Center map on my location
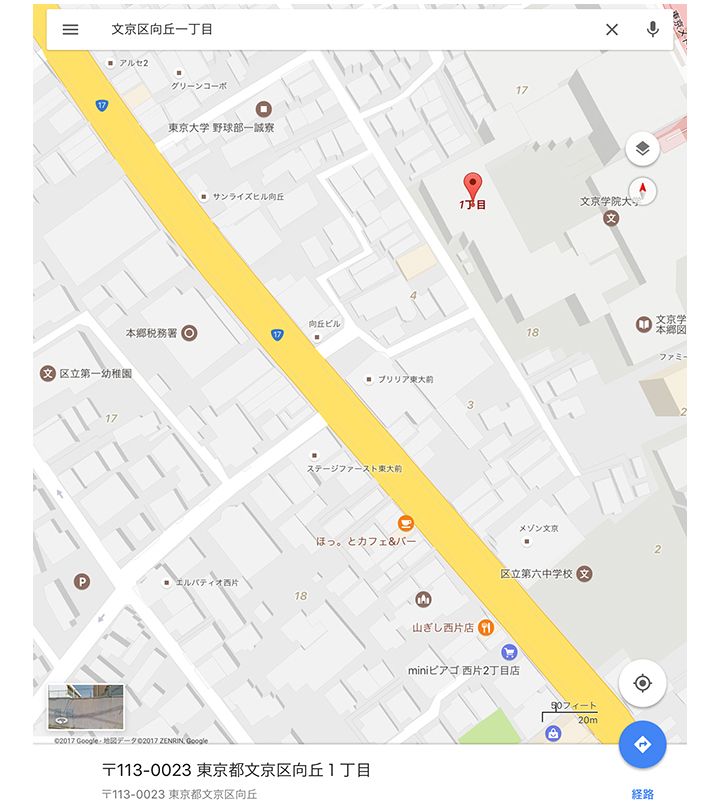This screenshot has width=720, height=808. (642, 684)
